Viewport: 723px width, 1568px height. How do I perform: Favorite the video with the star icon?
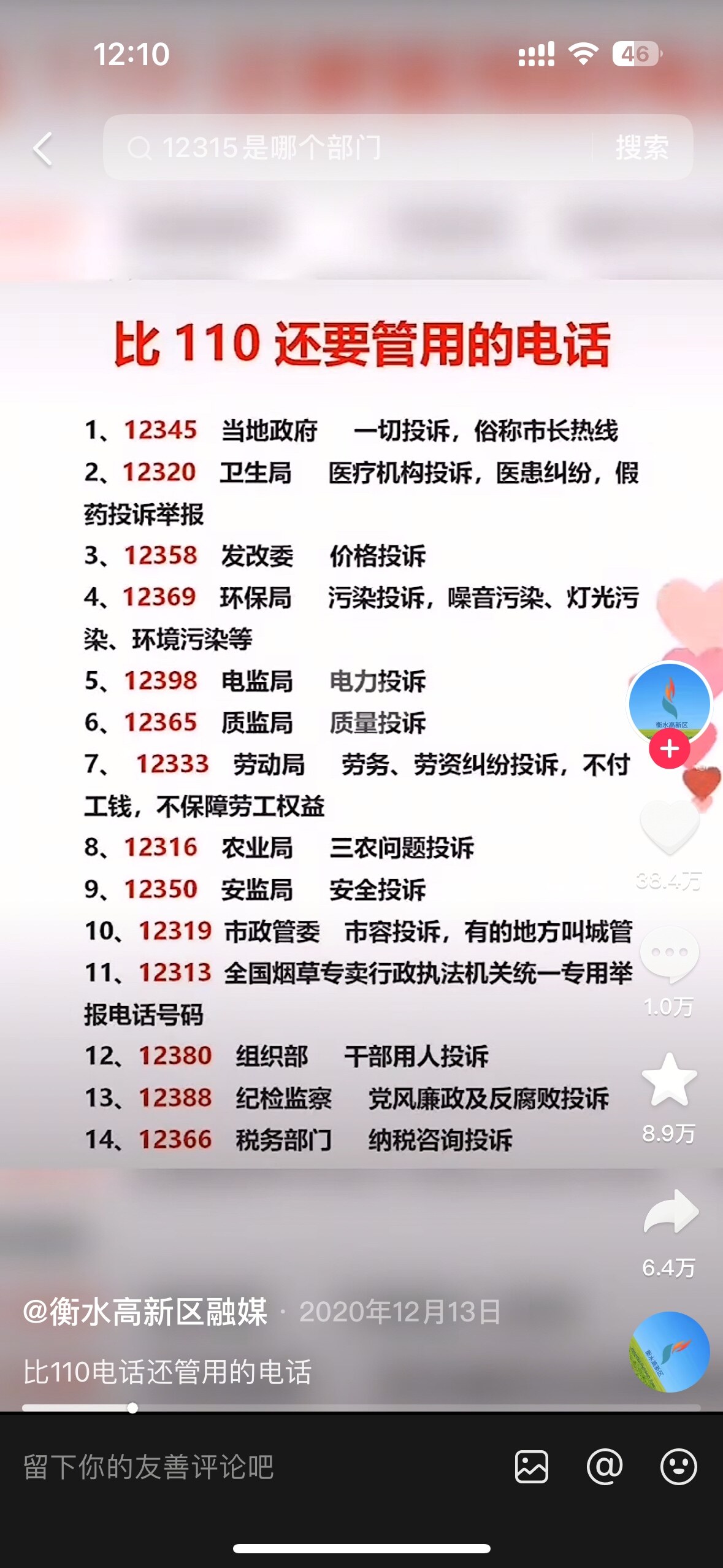669,1080
